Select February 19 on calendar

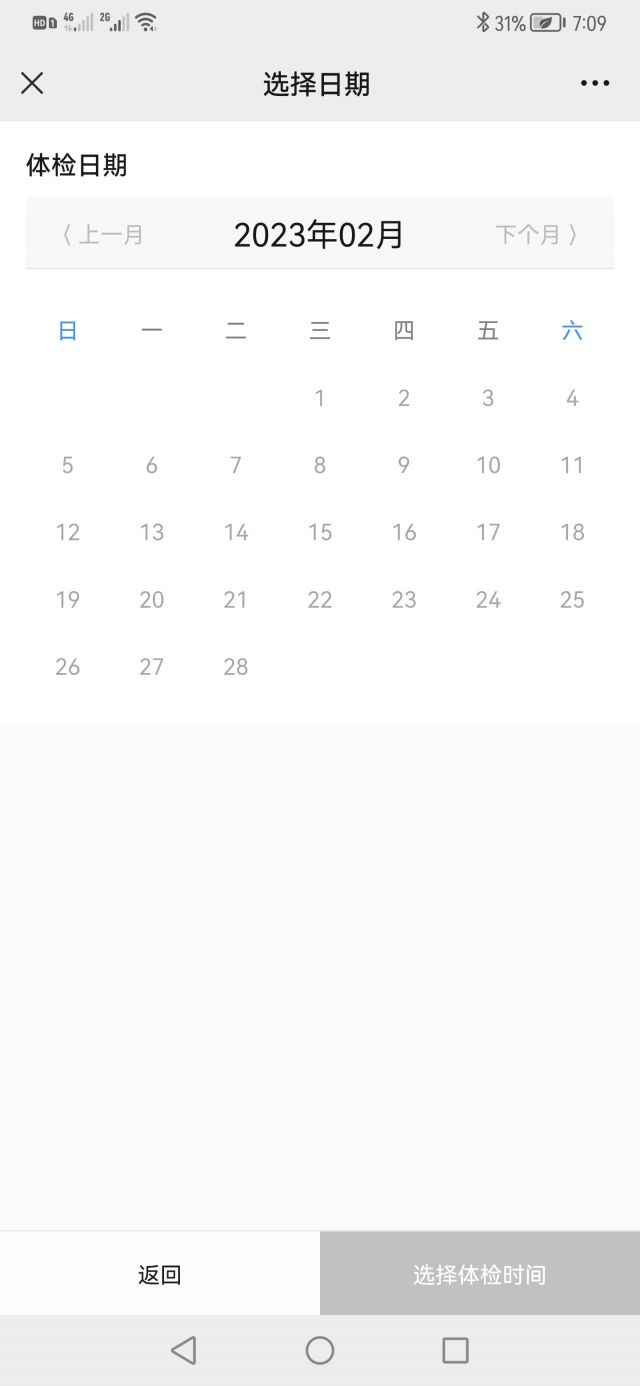click(x=68, y=599)
